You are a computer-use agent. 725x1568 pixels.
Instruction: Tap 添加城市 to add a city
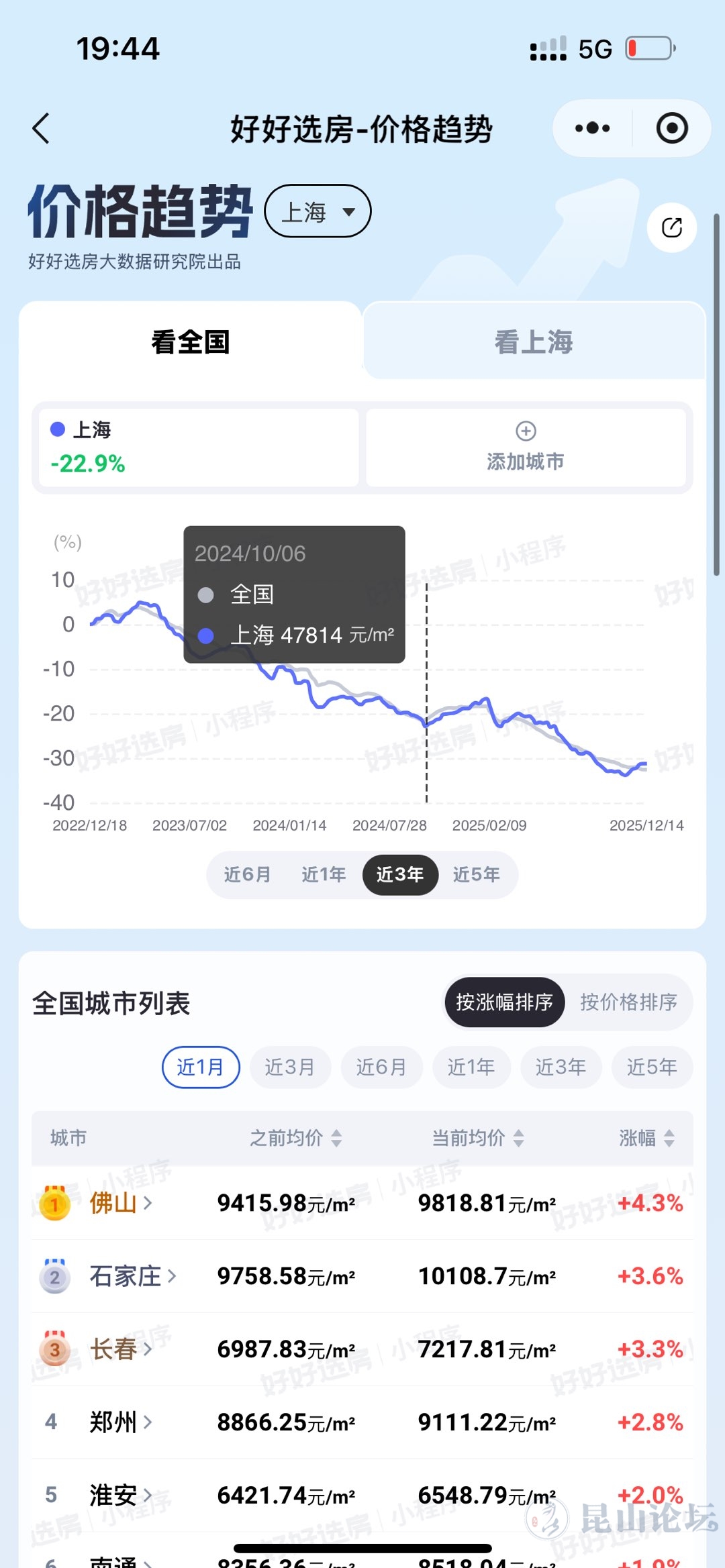[526, 448]
